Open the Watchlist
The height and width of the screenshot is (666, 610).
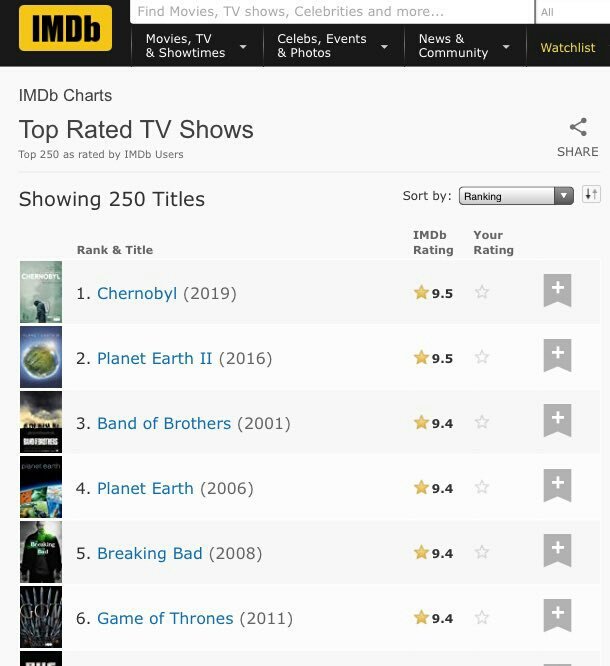pos(567,47)
